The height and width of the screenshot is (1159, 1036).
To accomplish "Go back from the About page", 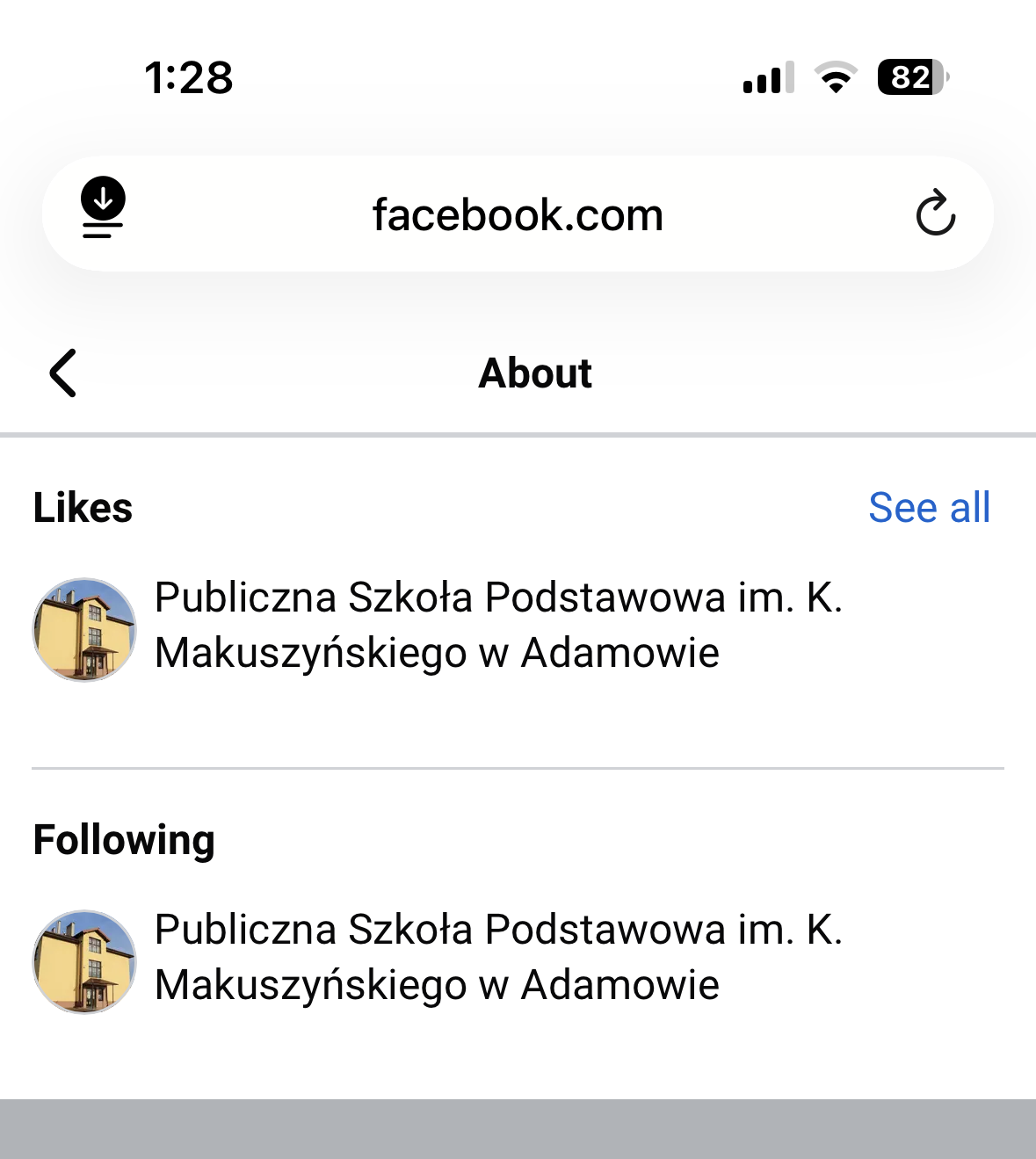I will click(63, 373).
